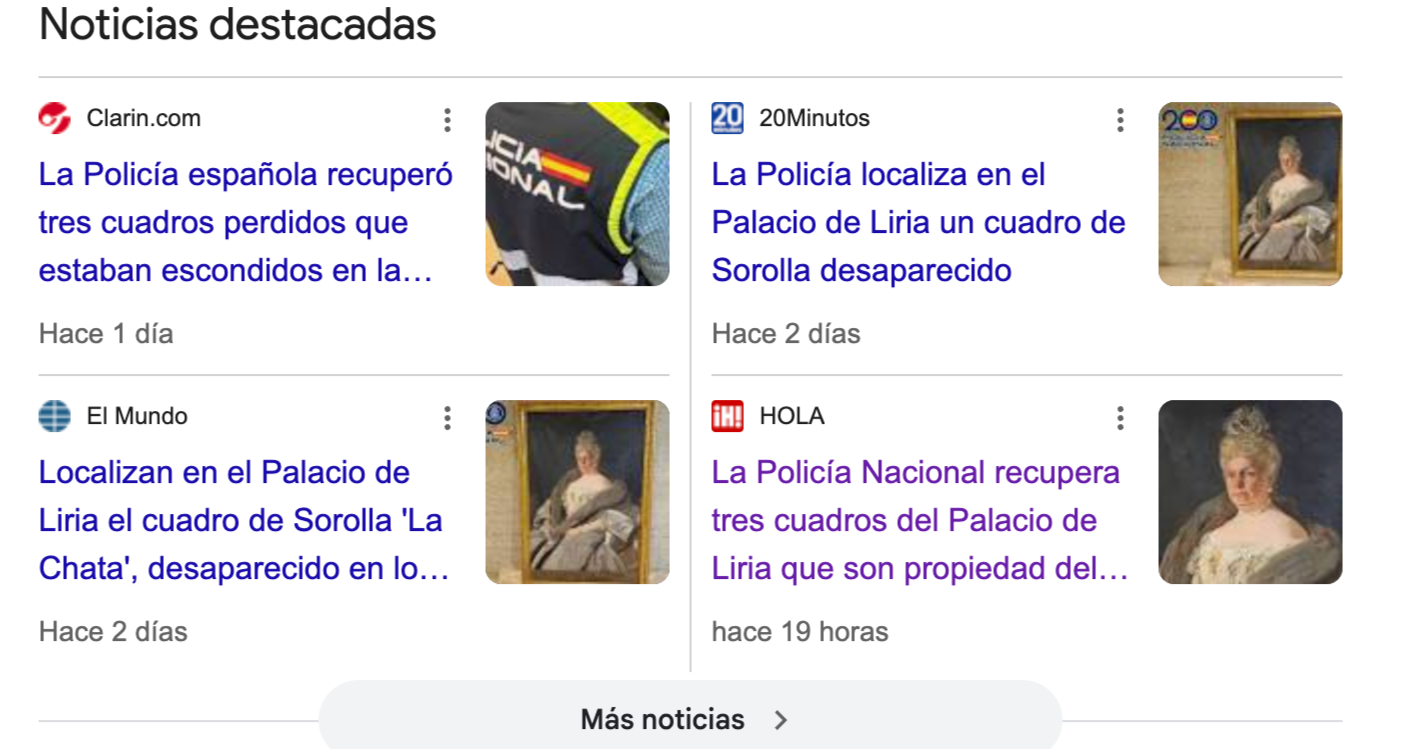Tap the portrait thumbnail from HOLA
This screenshot has height=749, width=1424.
click(1250, 492)
